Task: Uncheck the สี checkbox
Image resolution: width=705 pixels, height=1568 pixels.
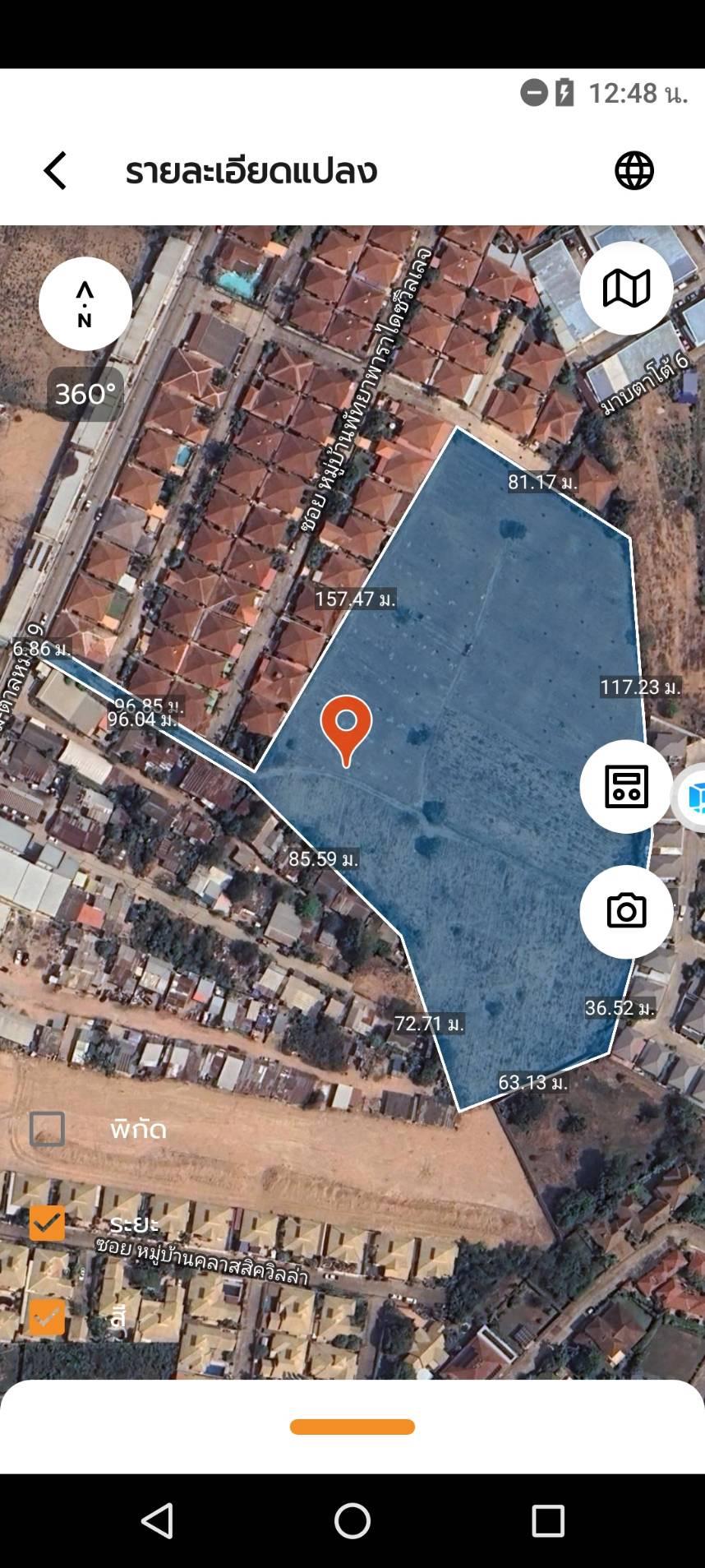Action: point(48,1316)
